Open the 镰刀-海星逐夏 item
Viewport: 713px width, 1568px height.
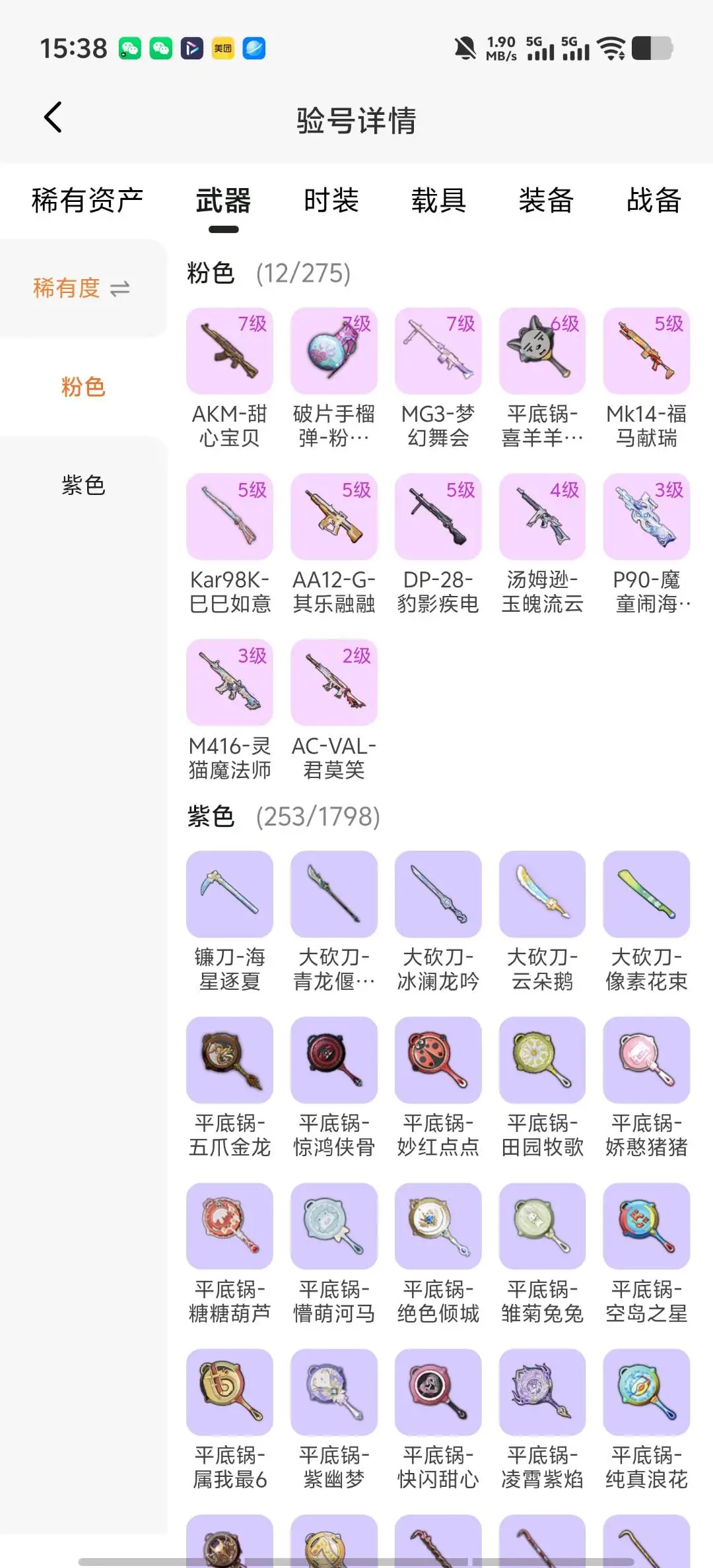click(230, 923)
